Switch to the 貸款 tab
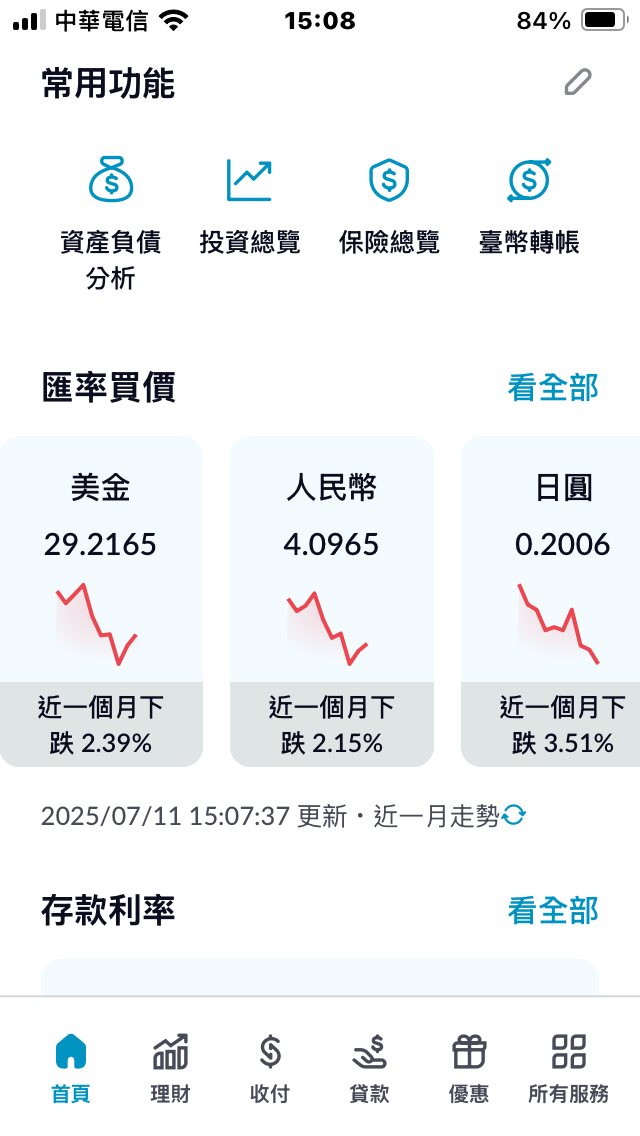 (370, 1068)
